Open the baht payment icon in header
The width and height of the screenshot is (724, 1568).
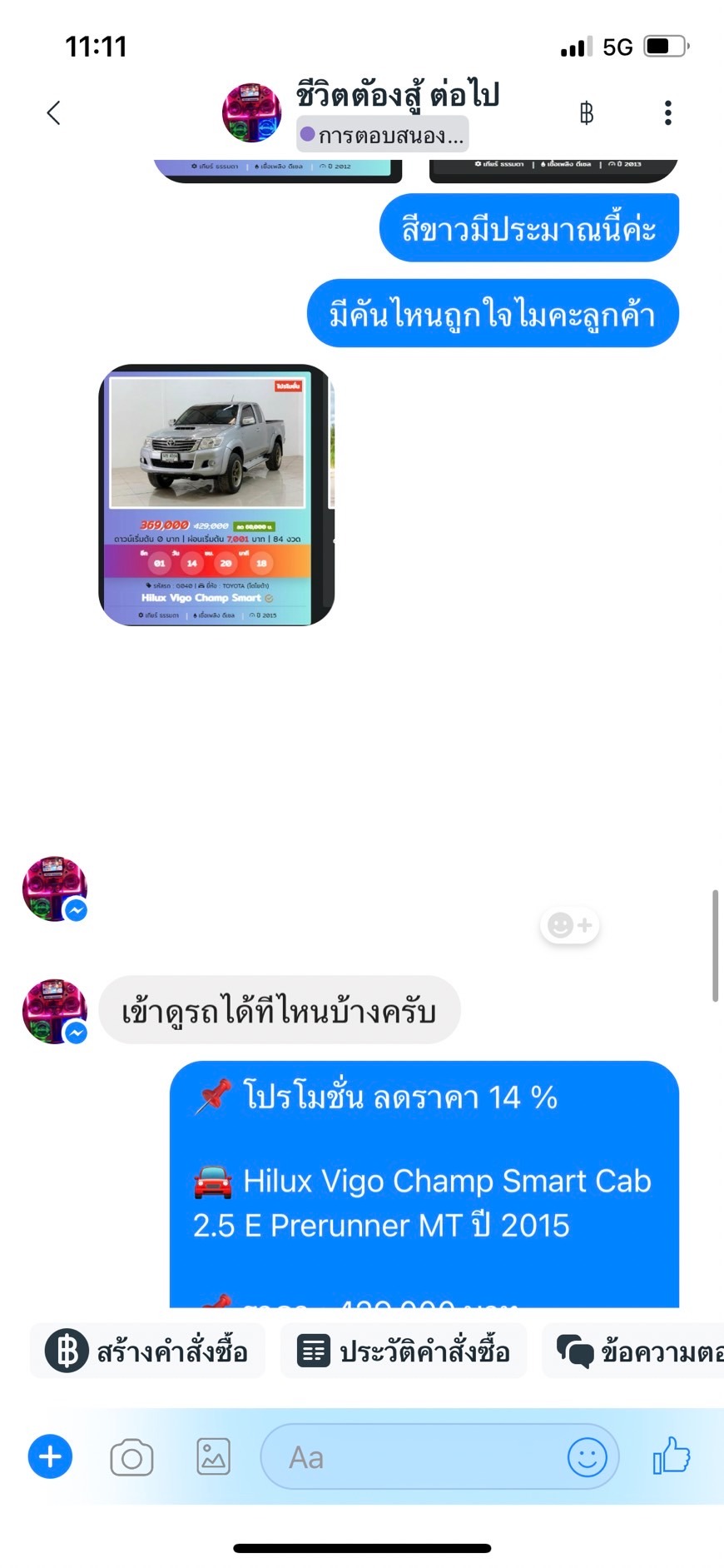pos(586,113)
